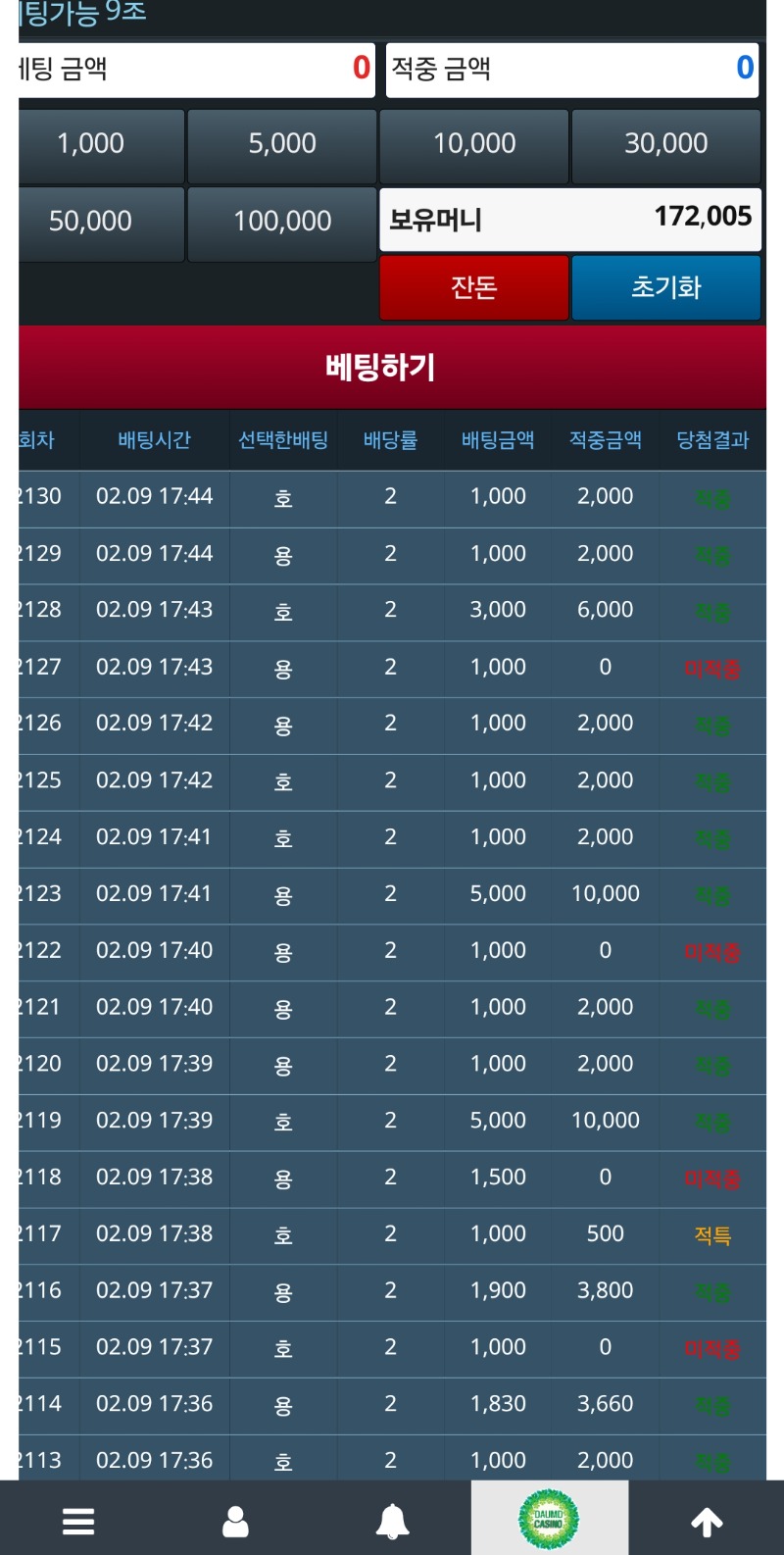784x1555 pixels.
Task: Tap the 30,000 amount button
Action: (666, 144)
